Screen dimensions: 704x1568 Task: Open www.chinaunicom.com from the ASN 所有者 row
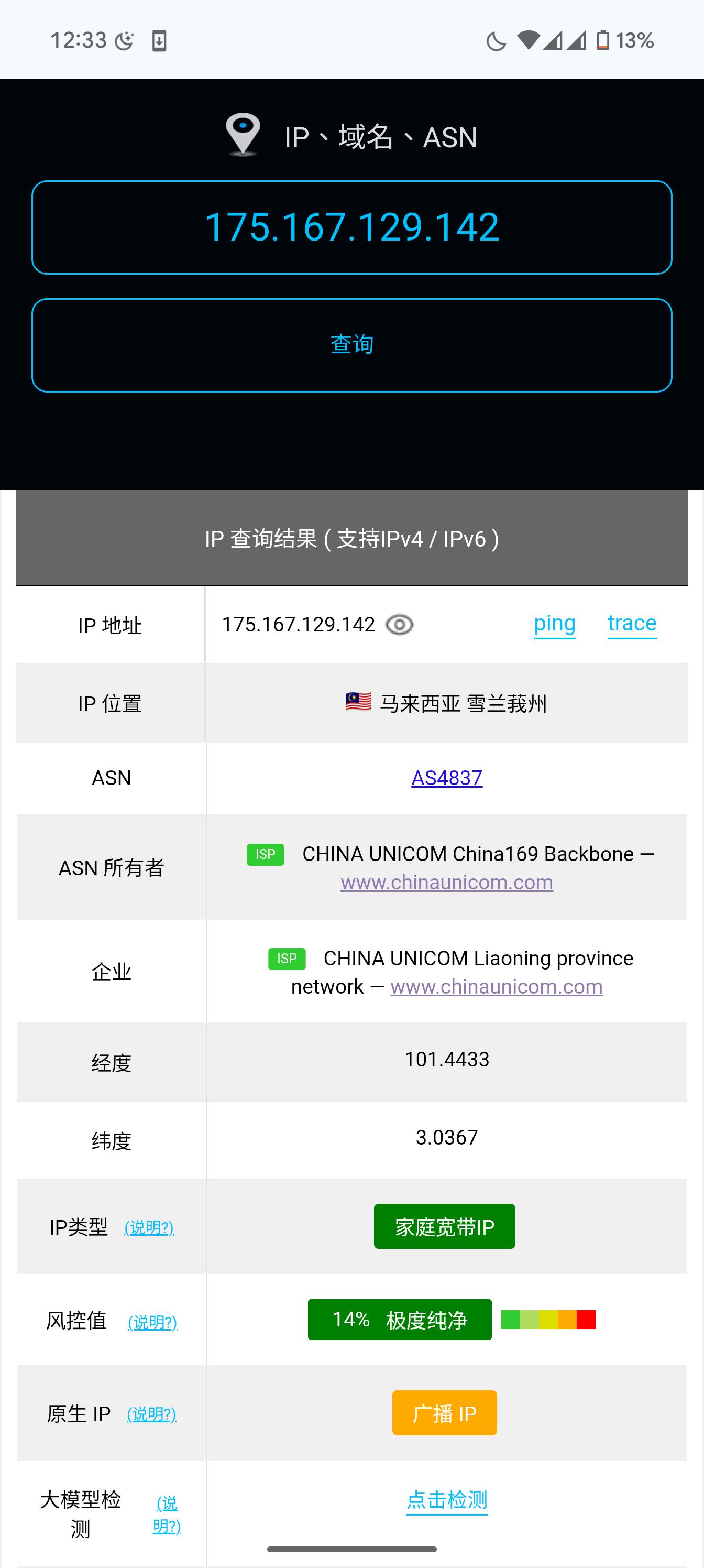446,882
